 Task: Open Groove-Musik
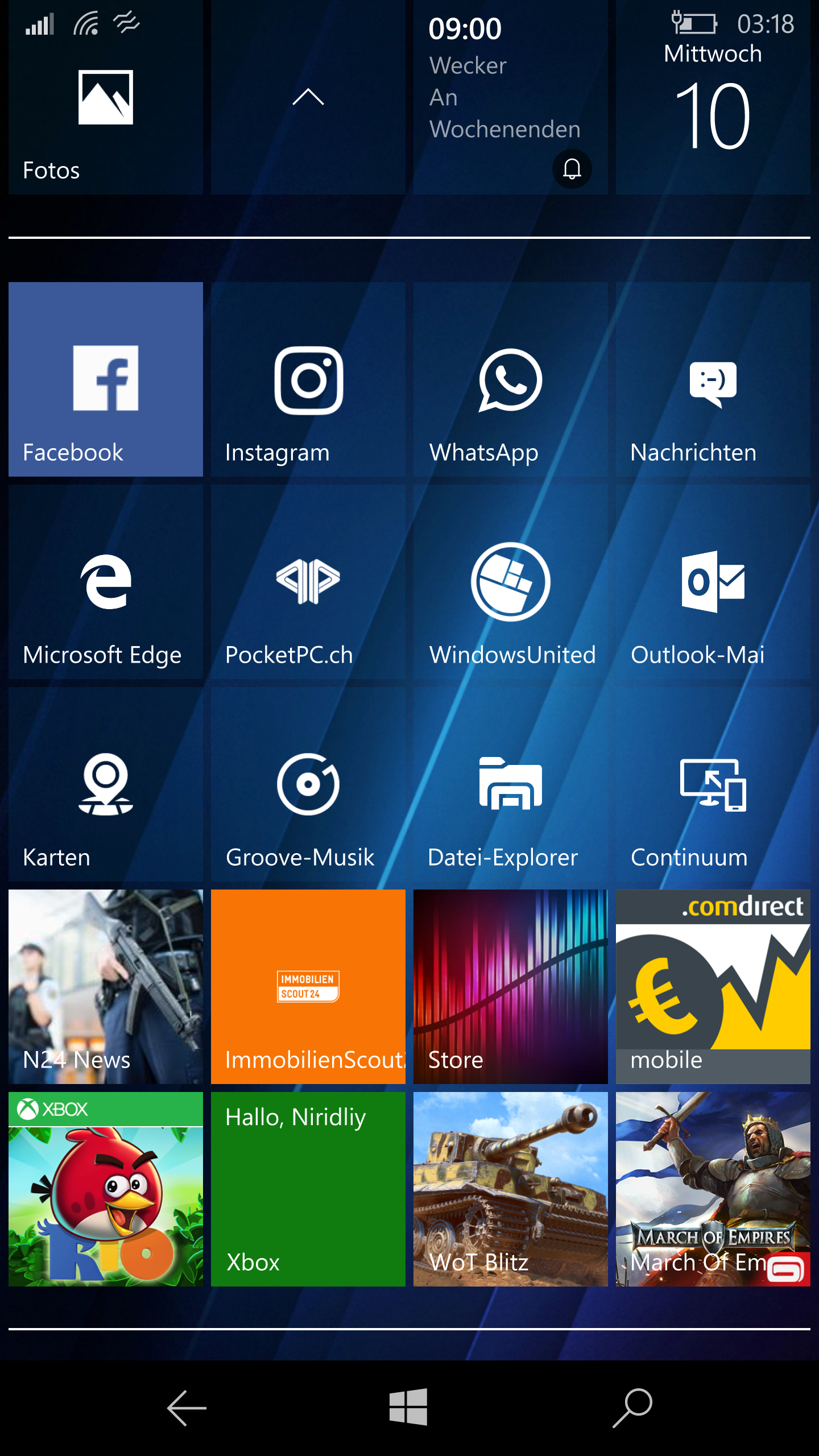(x=308, y=784)
